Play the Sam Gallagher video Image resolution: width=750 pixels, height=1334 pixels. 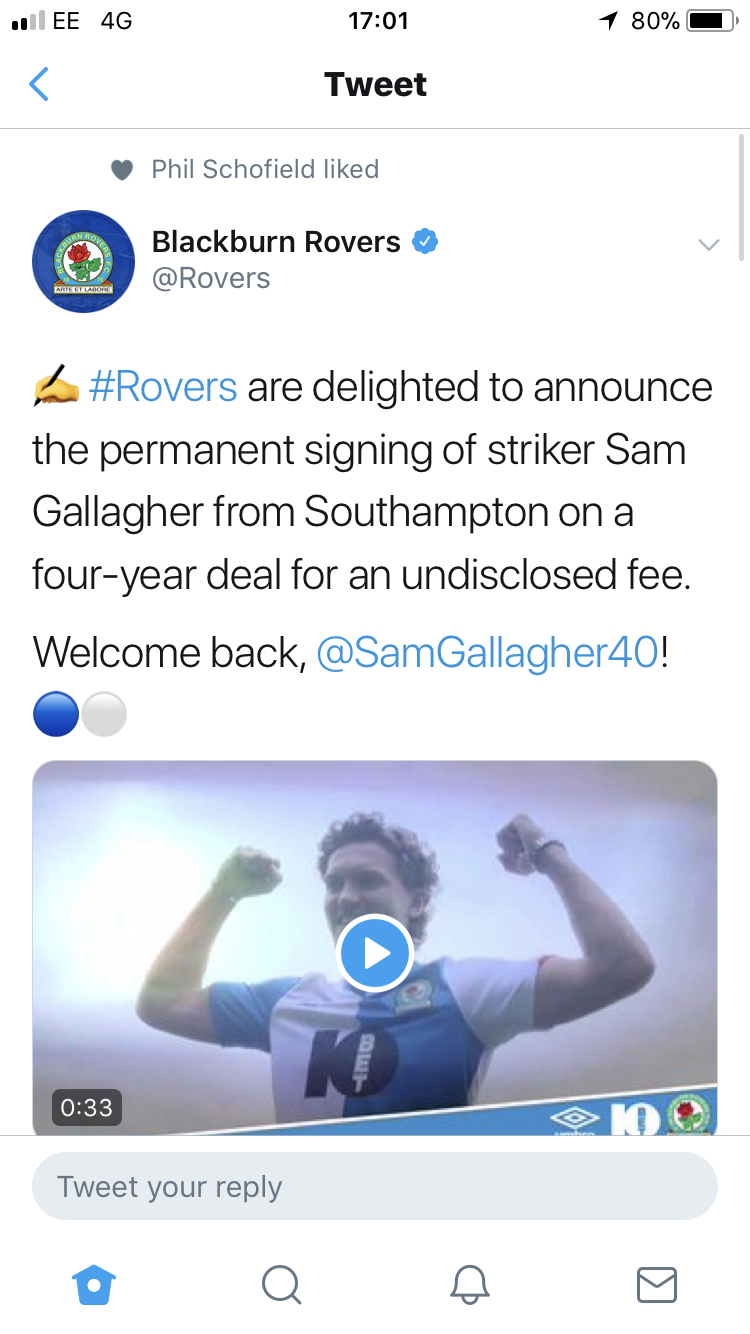(375, 953)
